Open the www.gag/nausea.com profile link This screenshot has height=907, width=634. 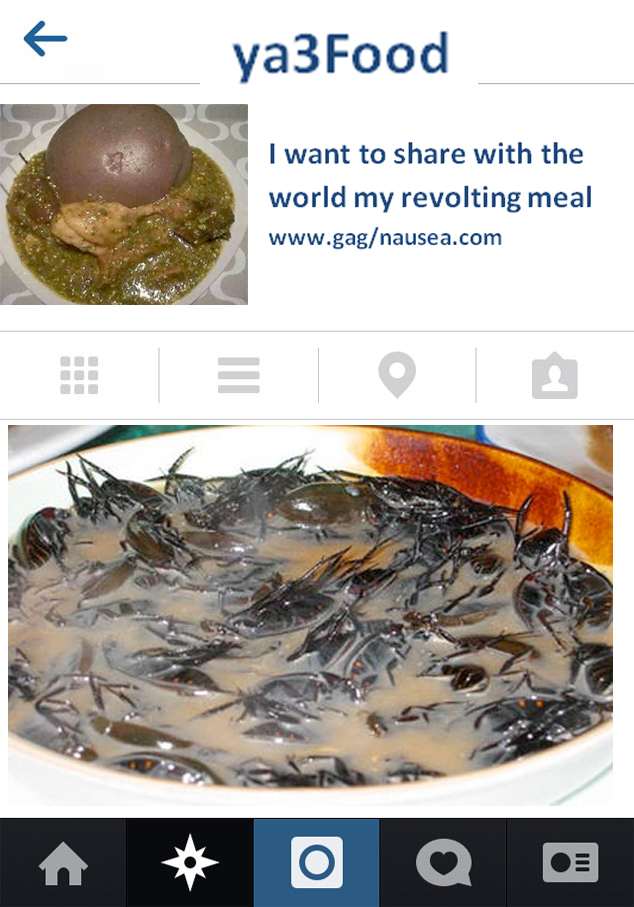[385, 238]
